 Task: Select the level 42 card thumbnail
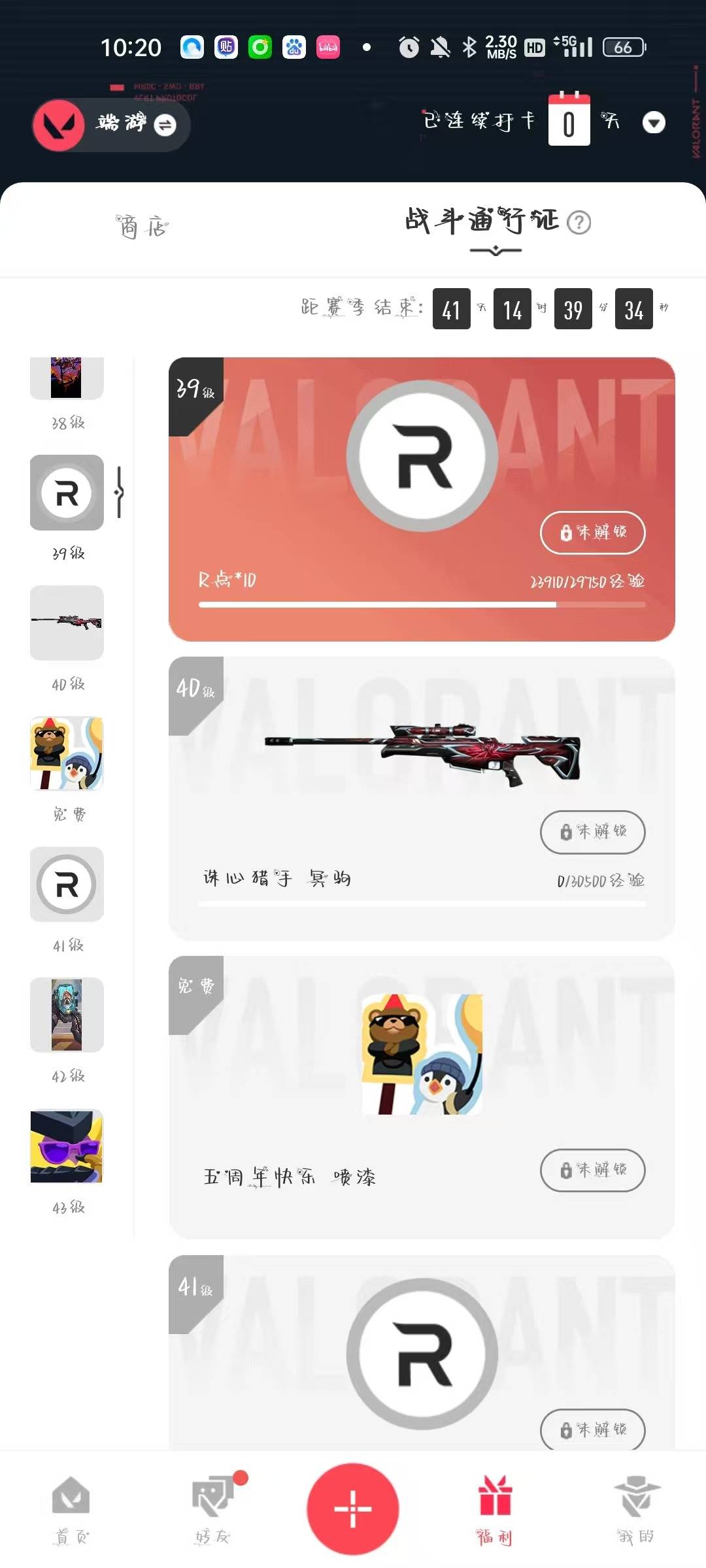[x=67, y=1015]
